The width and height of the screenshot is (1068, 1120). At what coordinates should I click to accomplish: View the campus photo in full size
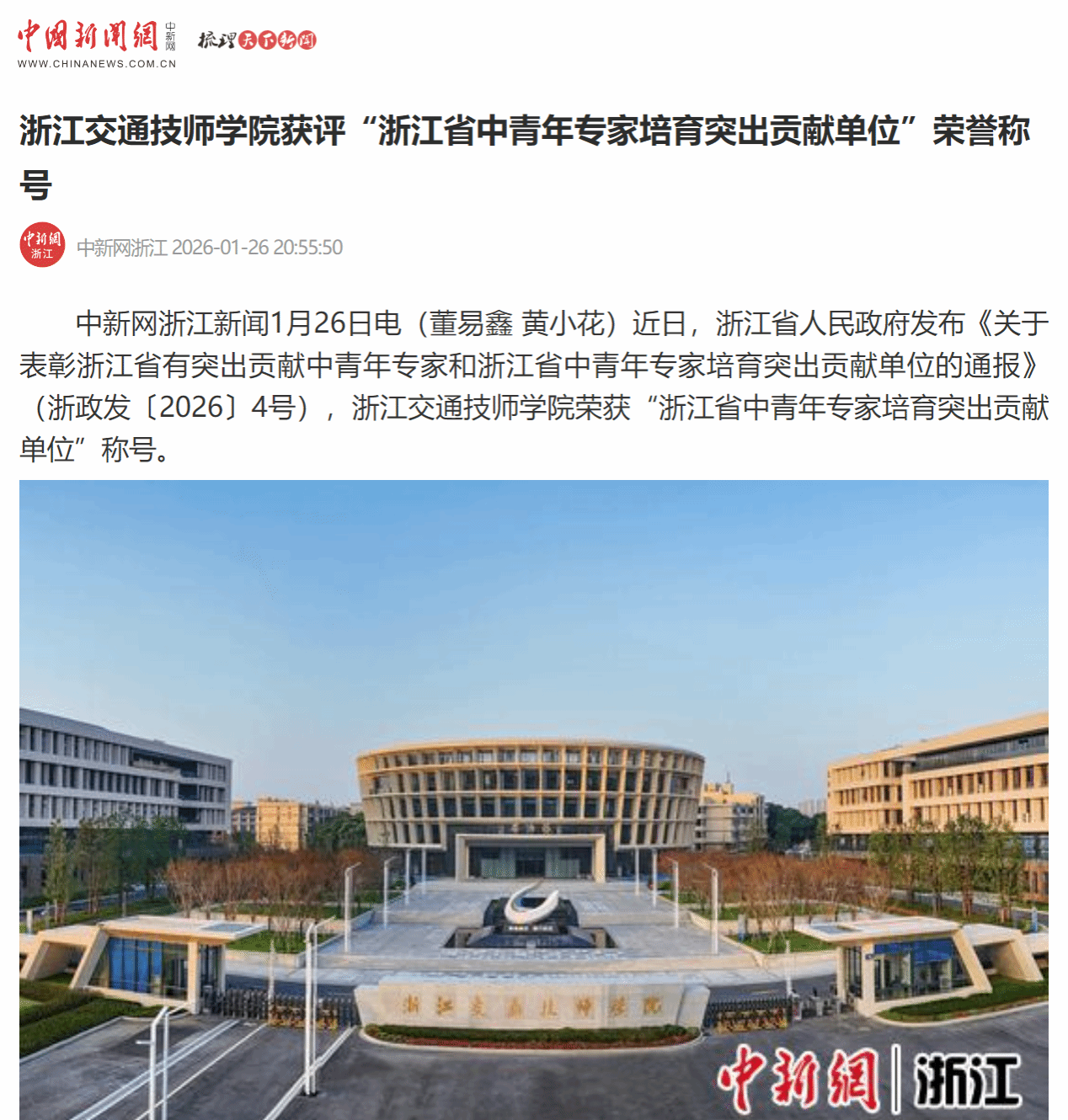tap(533, 798)
